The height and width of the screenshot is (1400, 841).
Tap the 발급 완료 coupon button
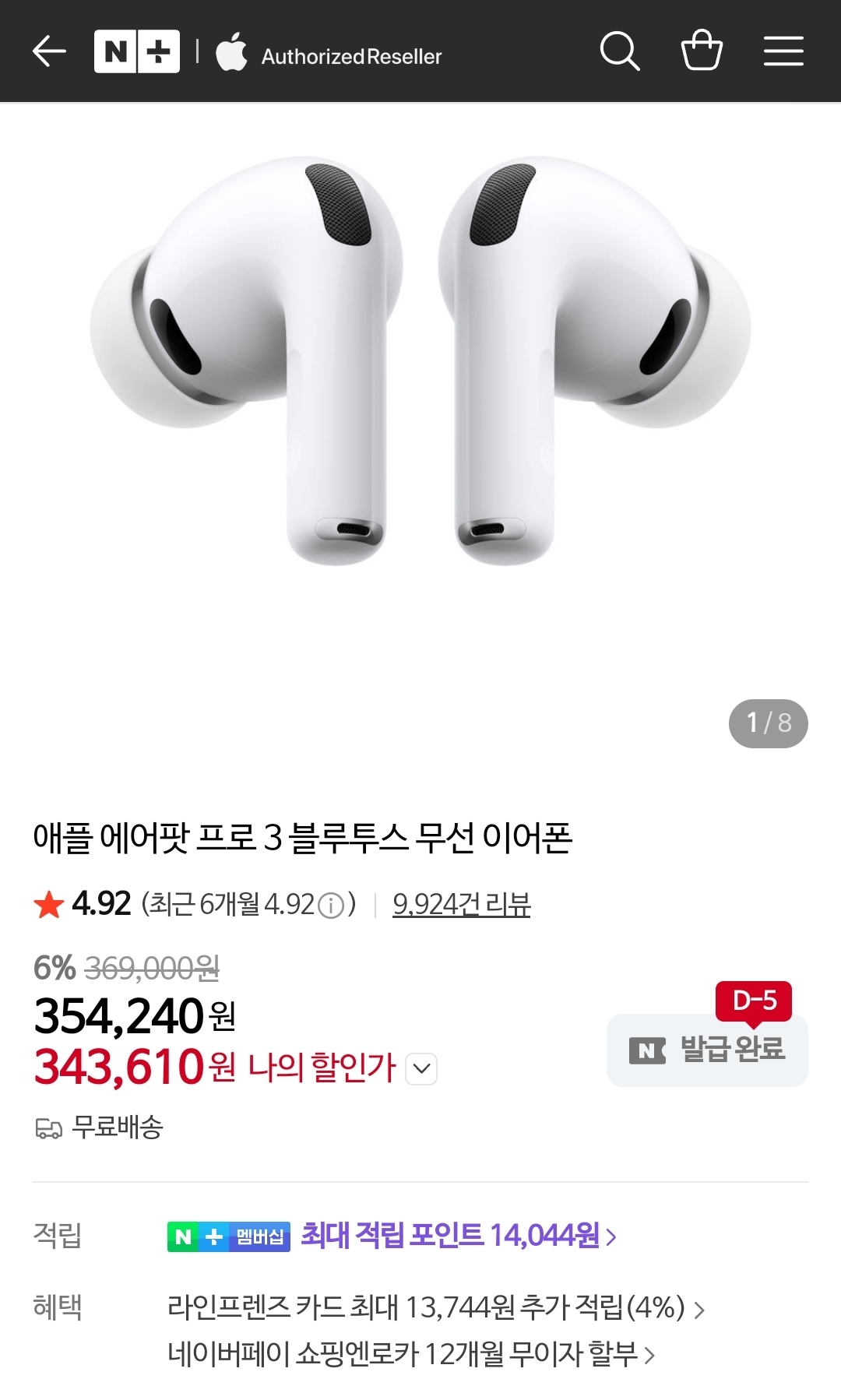point(707,1050)
